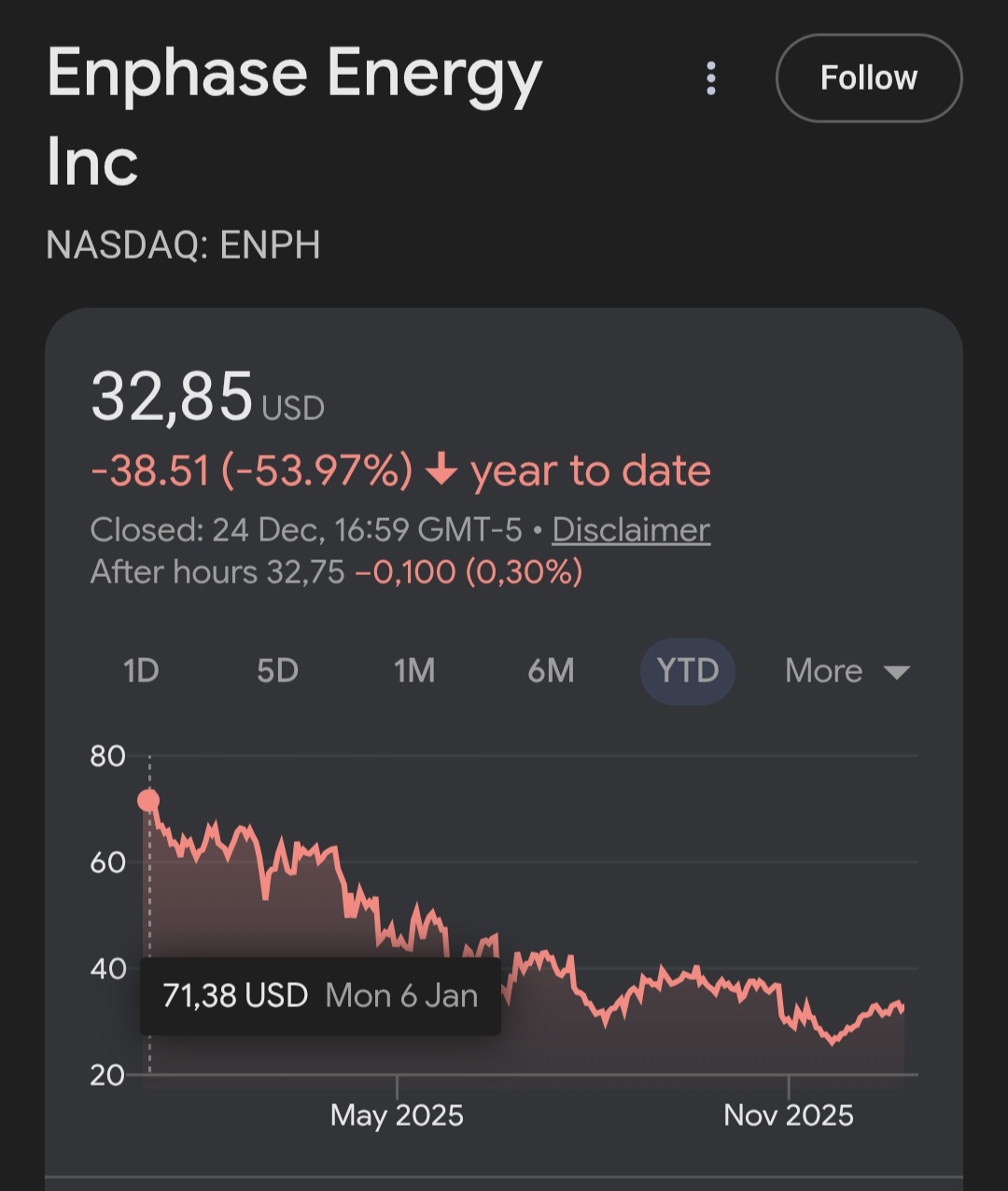Image resolution: width=1008 pixels, height=1191 pixels.
Task: Expand the More time ranges dropdown
Action: [x=847, y=671]
